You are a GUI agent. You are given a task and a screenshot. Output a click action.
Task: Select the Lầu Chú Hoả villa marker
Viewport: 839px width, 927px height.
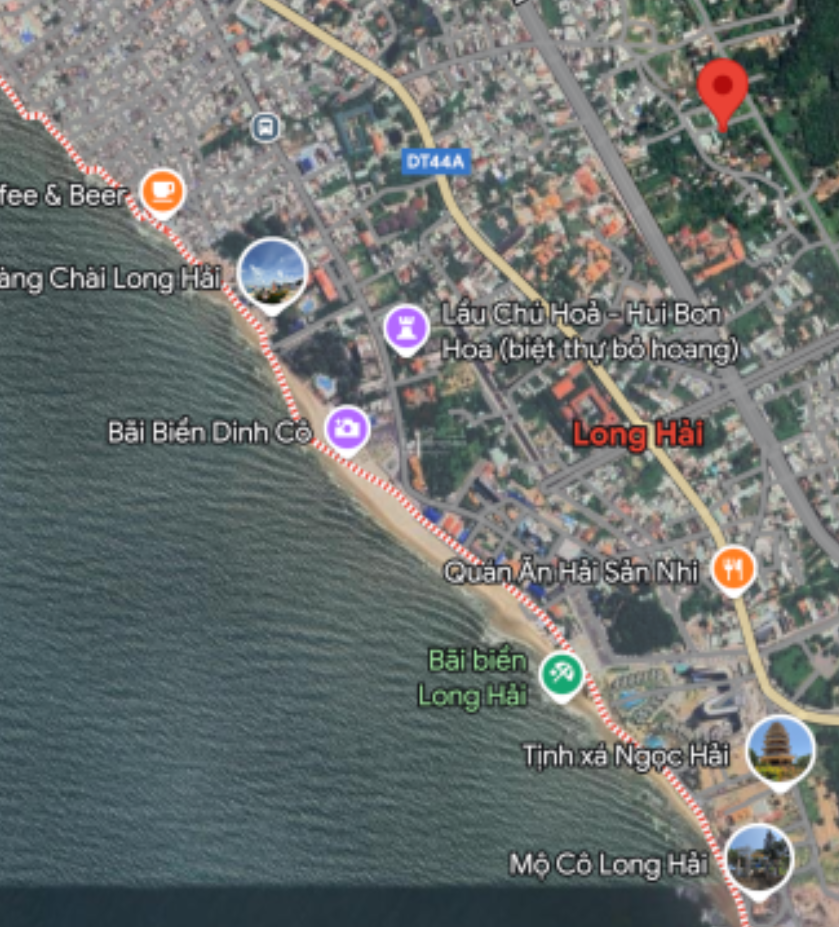coord(406,328)
